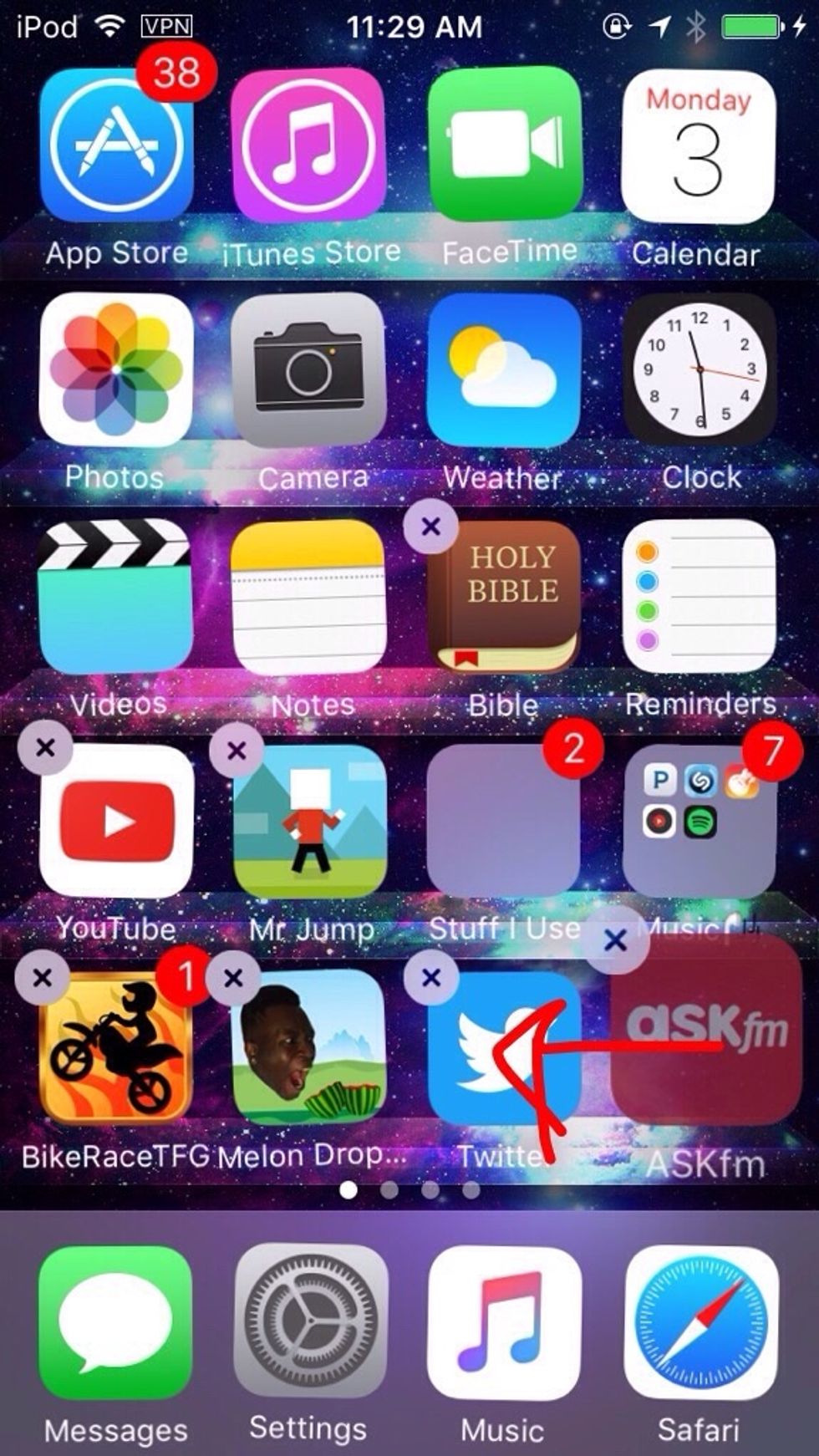
Task: Open the App Store app
Action: [x=116, y=145]
